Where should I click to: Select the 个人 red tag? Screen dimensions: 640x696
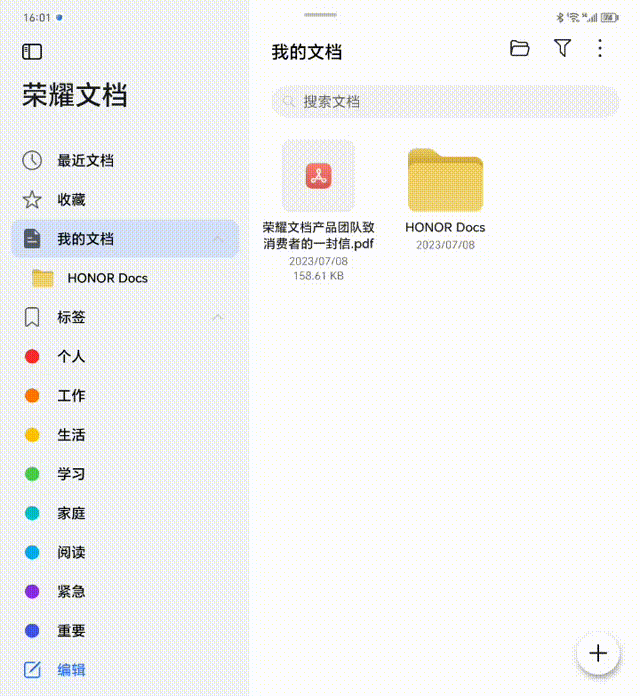(x=71, y=356)
